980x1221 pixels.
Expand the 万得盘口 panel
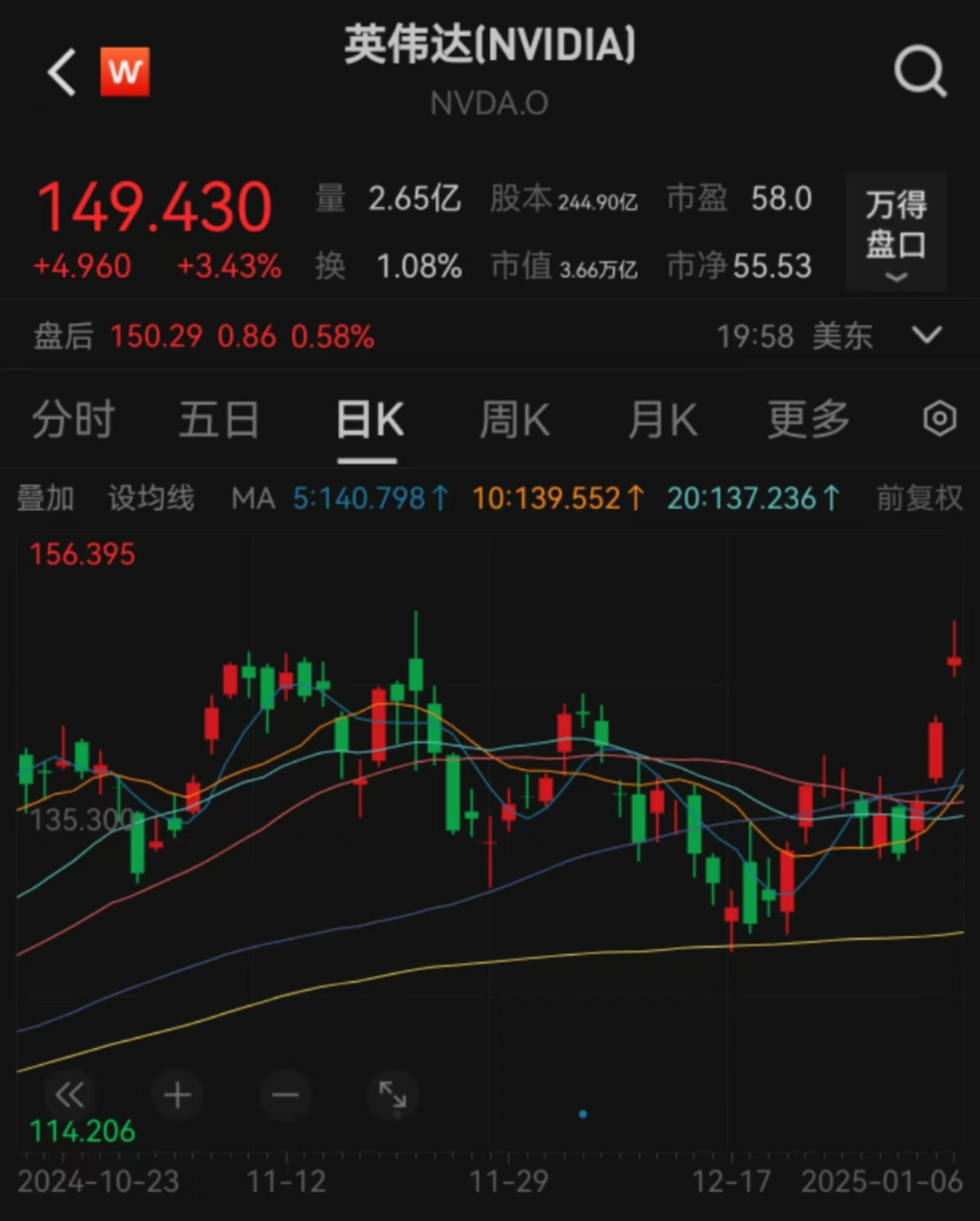896,233
